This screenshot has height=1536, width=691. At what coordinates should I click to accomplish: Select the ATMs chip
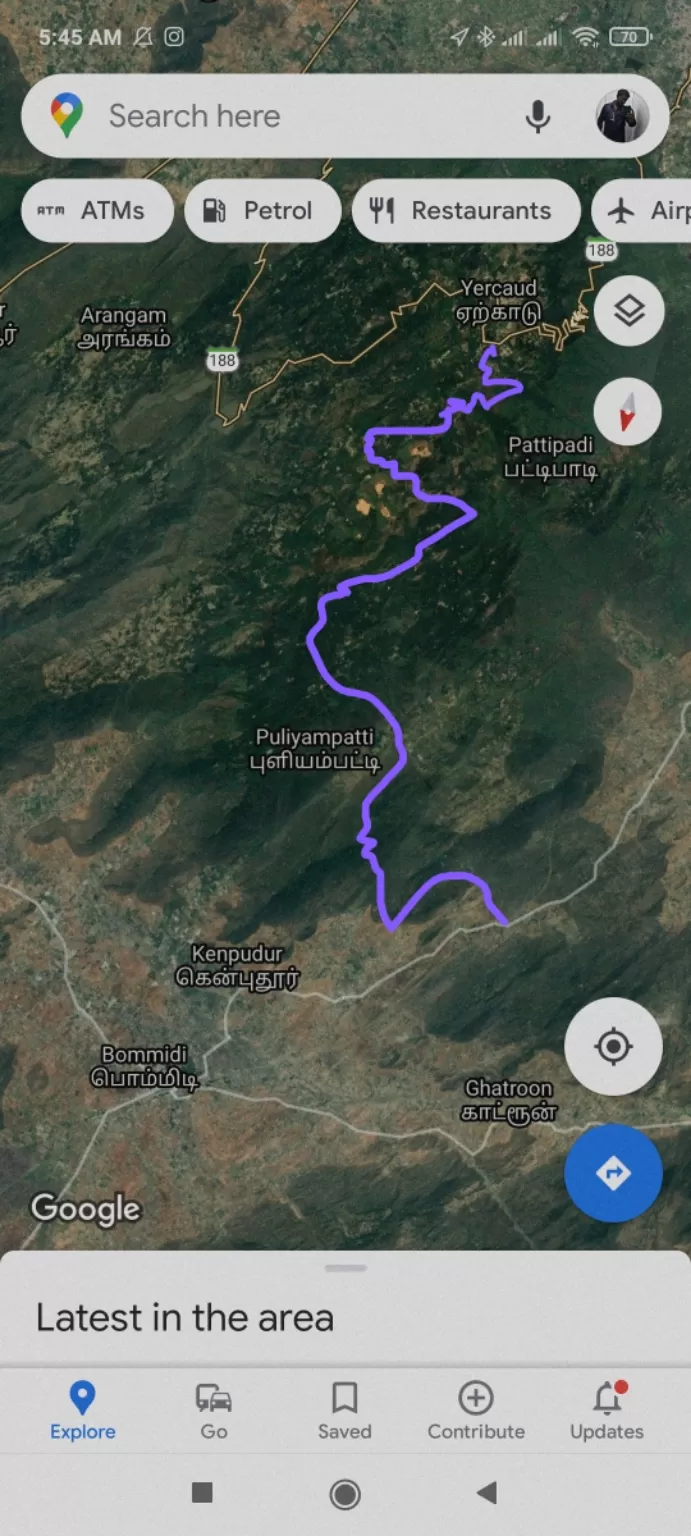[97, 211]
